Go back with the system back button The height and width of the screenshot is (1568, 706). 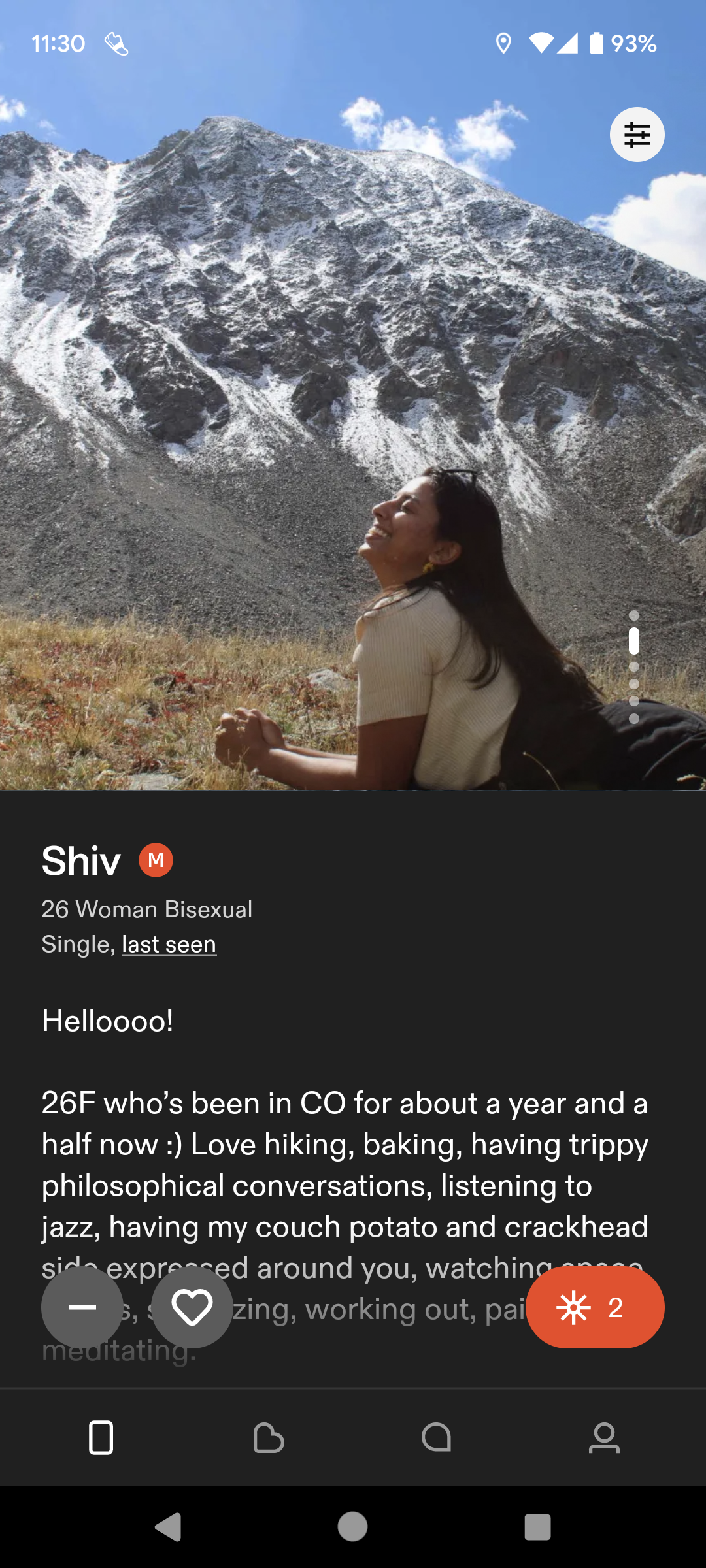168,1527
